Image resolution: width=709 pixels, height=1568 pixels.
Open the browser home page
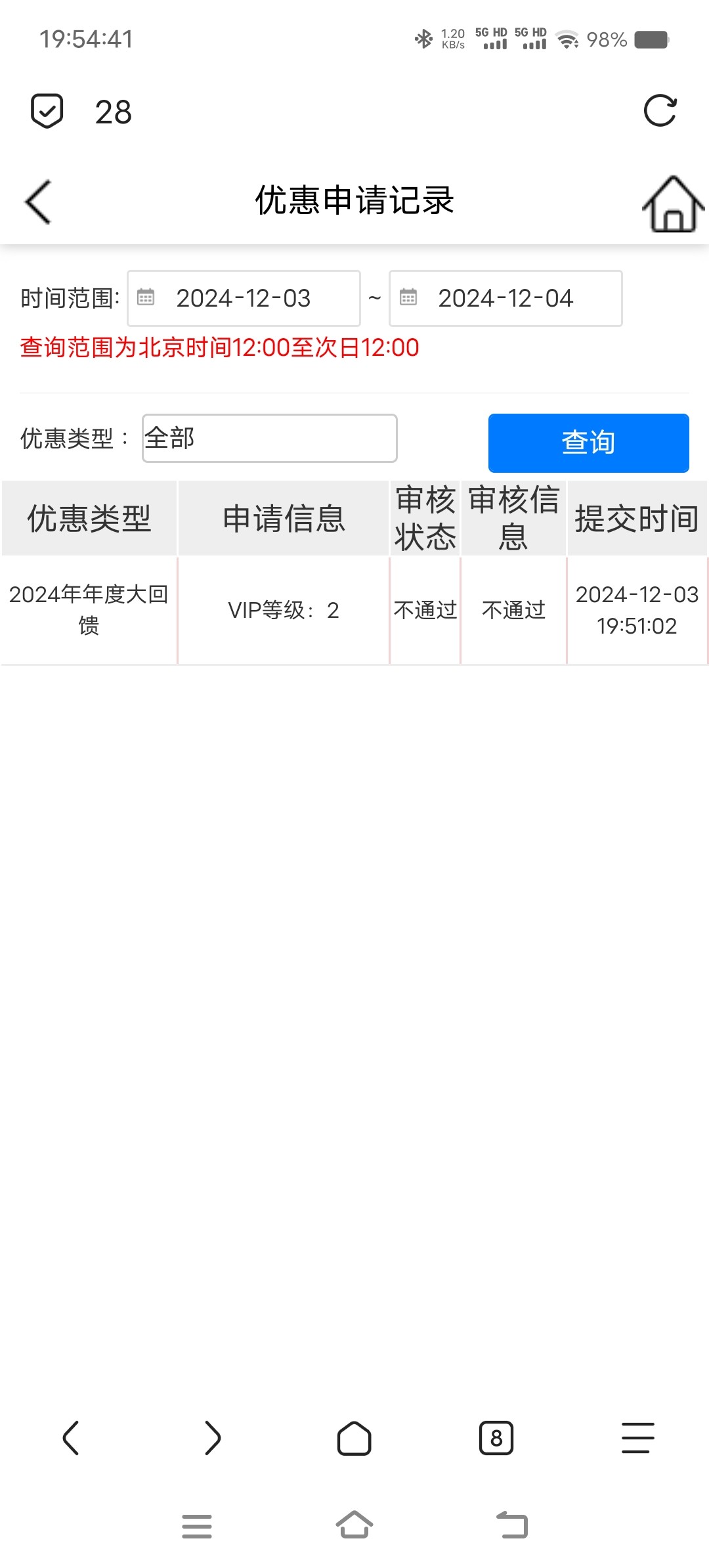pos(354,1438)
